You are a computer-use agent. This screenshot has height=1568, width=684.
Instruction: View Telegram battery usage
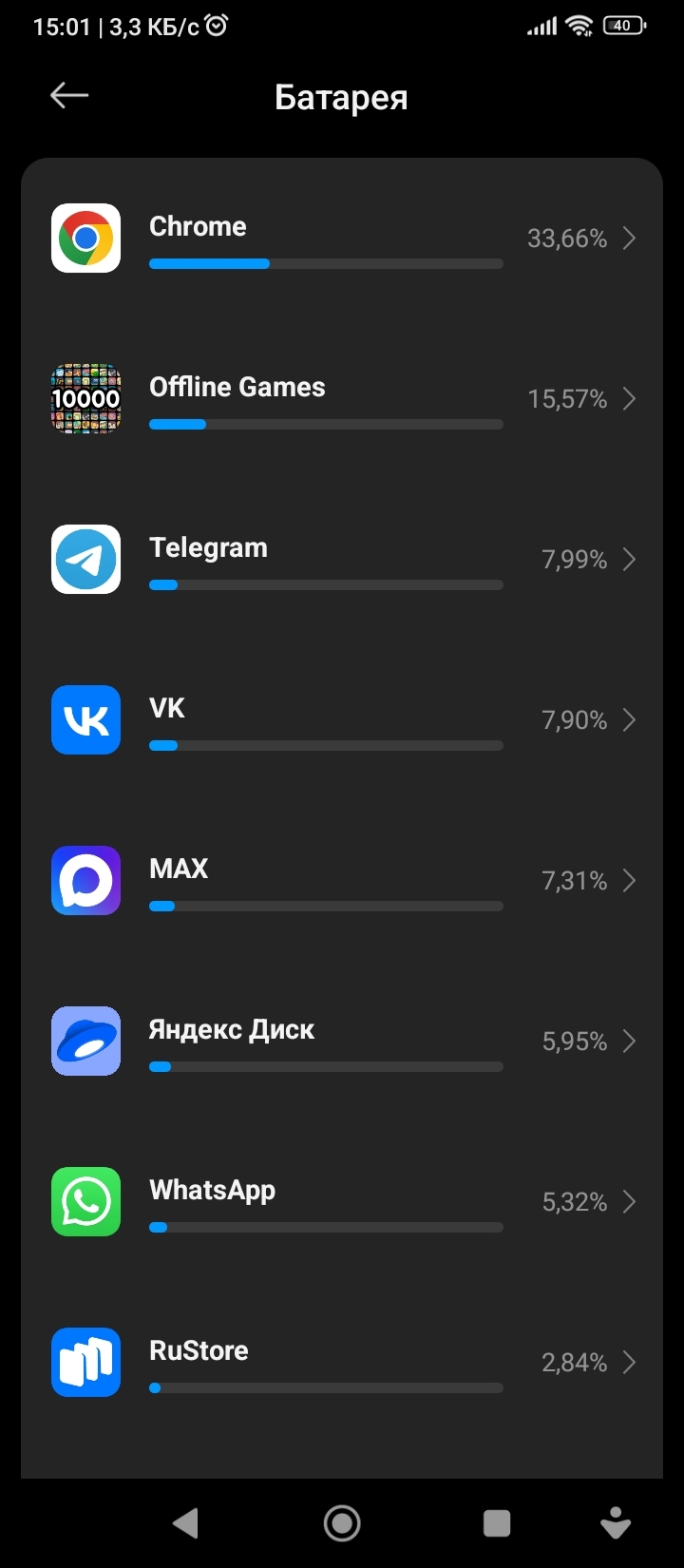tap(342, 560)
